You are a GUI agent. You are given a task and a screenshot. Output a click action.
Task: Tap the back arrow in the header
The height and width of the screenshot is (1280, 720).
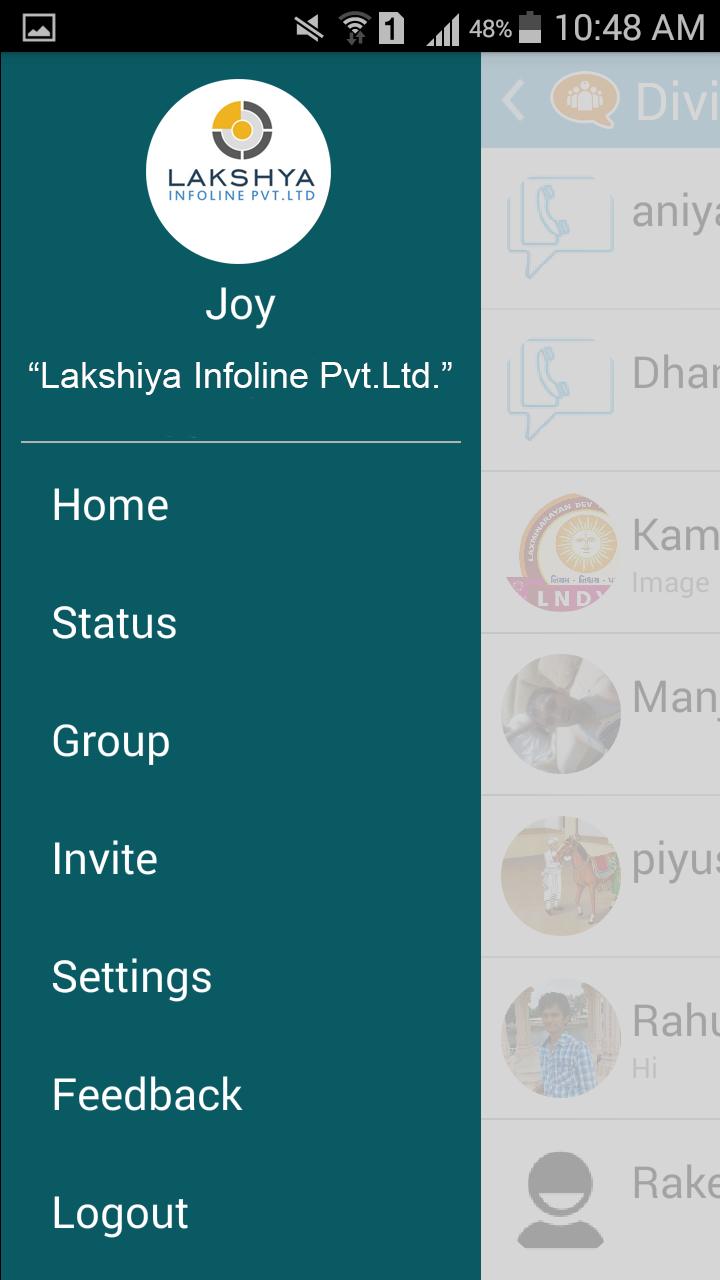click(513, 101)
